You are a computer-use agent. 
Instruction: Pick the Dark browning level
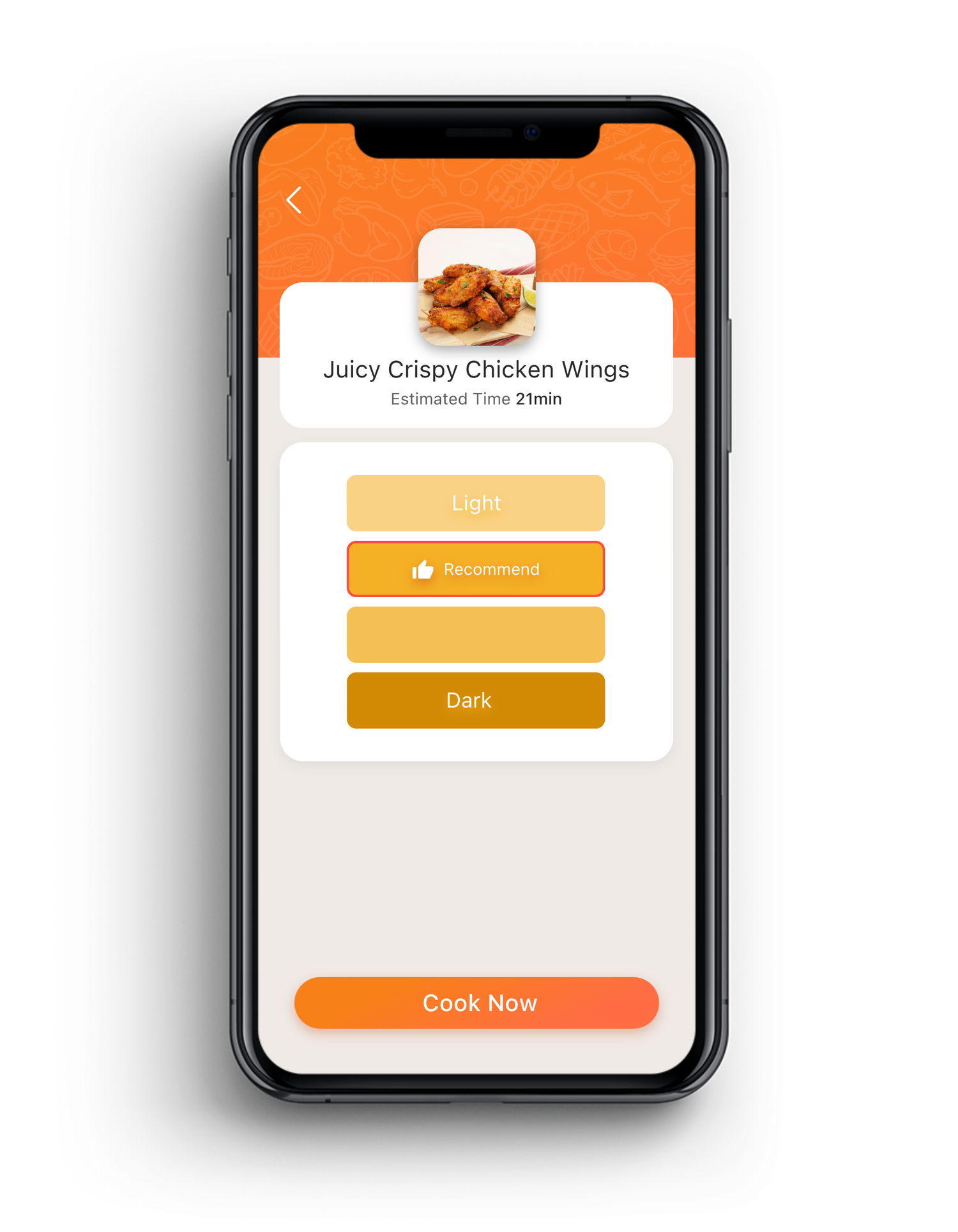[476, 701]
